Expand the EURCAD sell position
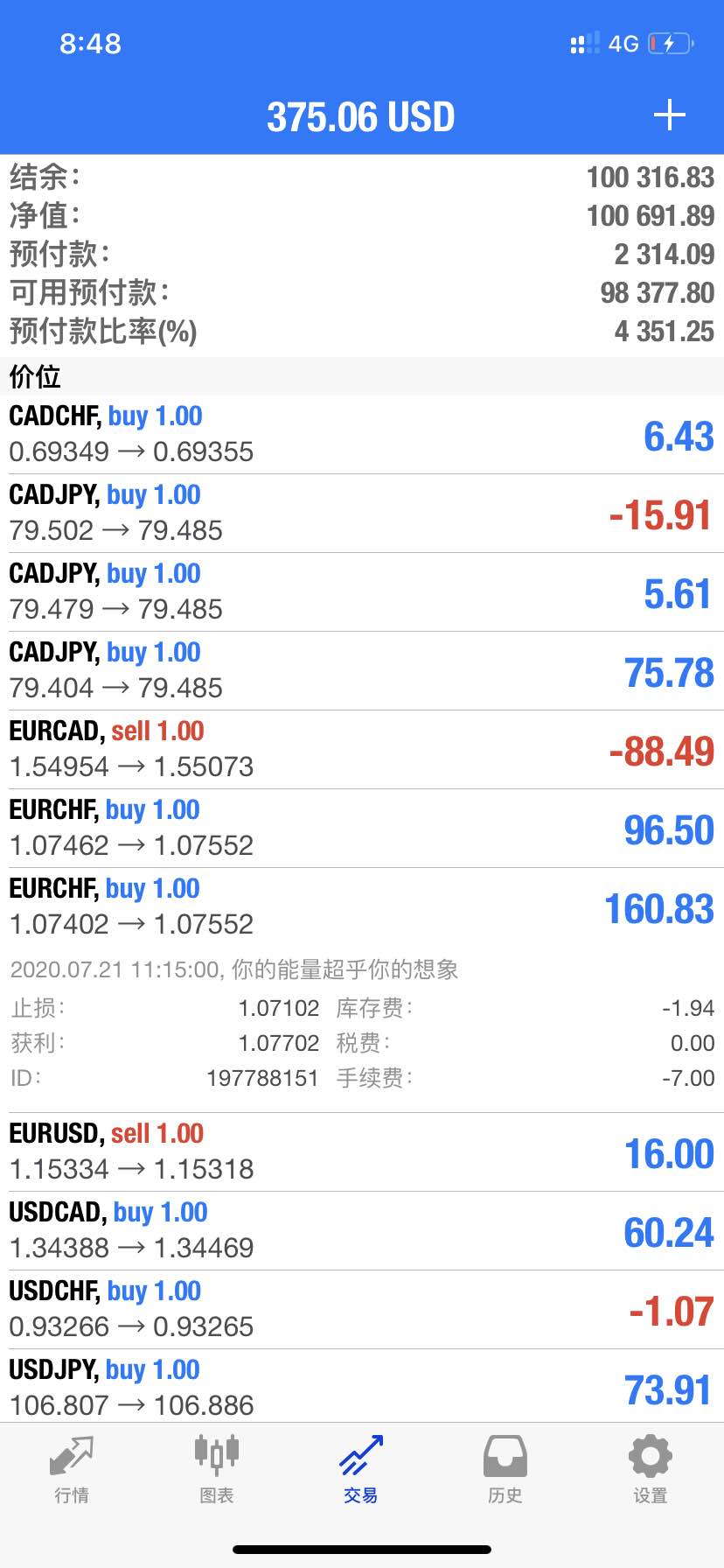Screen dimensions: 724x1568 coord(362,750)
